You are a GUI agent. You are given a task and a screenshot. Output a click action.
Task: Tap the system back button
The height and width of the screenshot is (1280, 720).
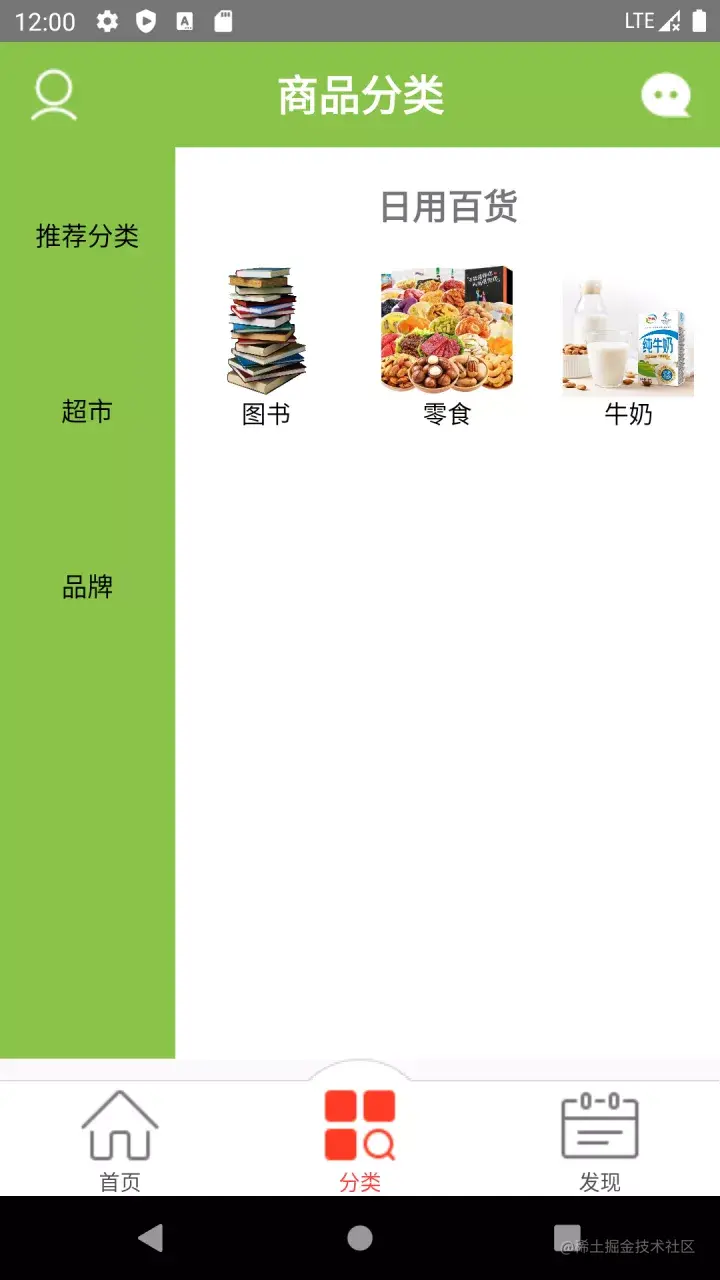click(151, 1238)
